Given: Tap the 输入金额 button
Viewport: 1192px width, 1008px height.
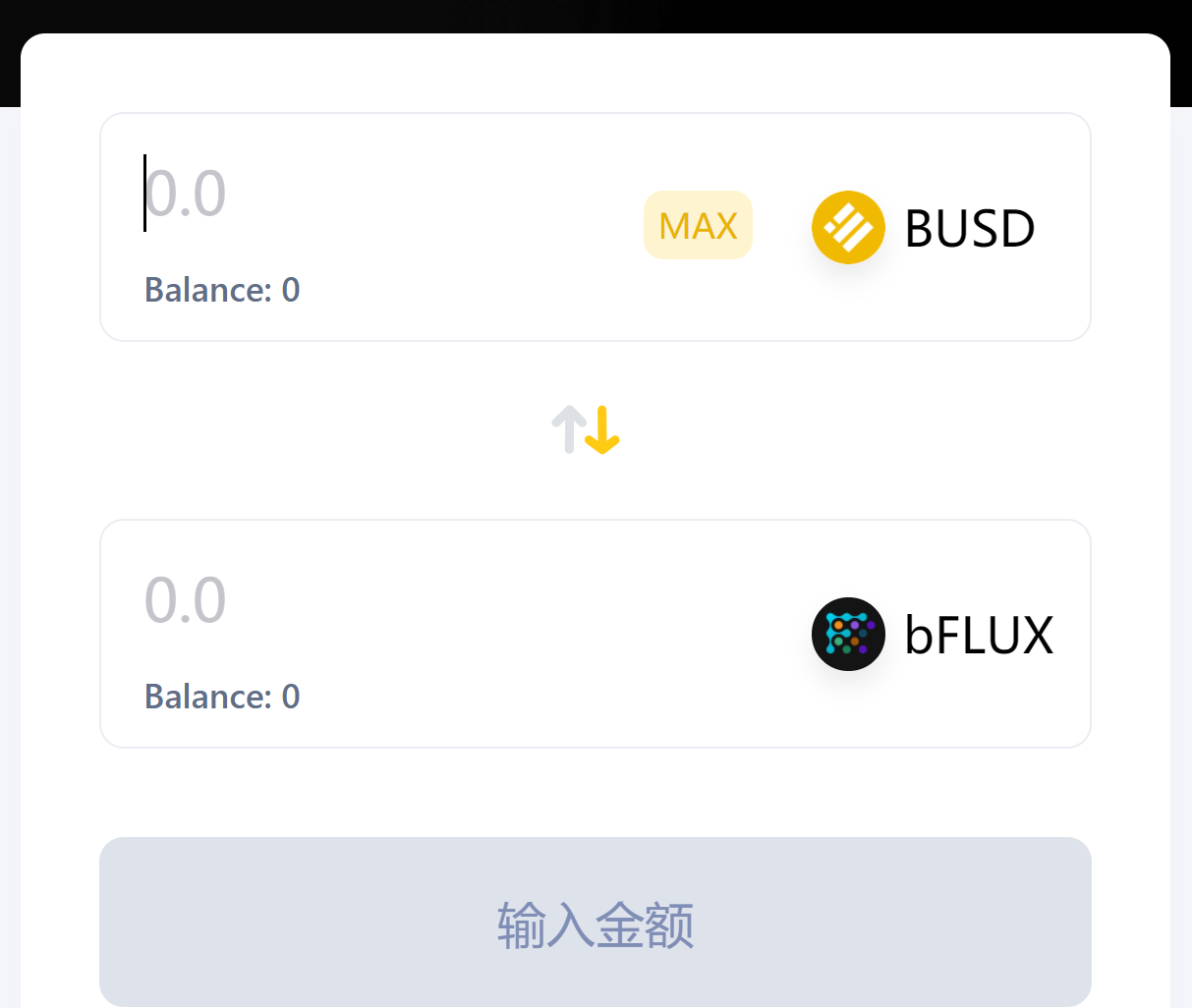Looking at the screenshot, I should (596, 923).
